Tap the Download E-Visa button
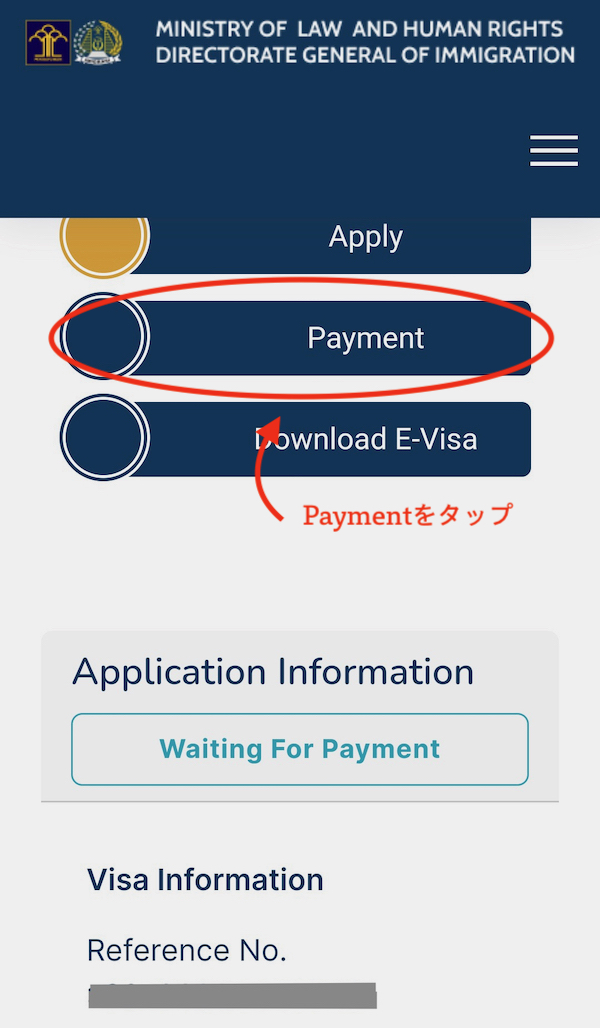This screenshot has height=1028, width=600. tap(295, 439)
